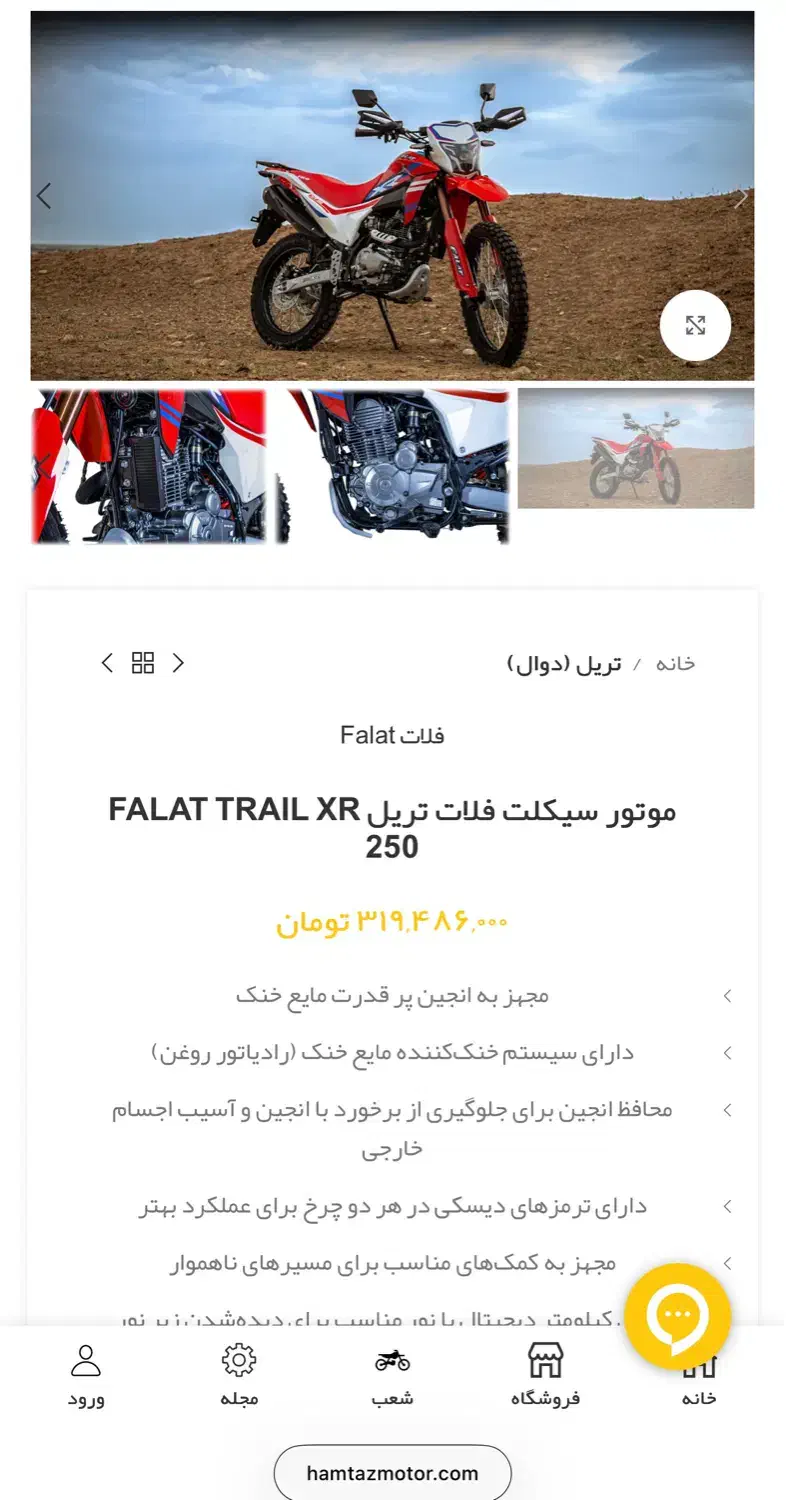Click the فلات Falat brand name
The height and width of the screenshot is (1500, 786).
pos(393,735)
